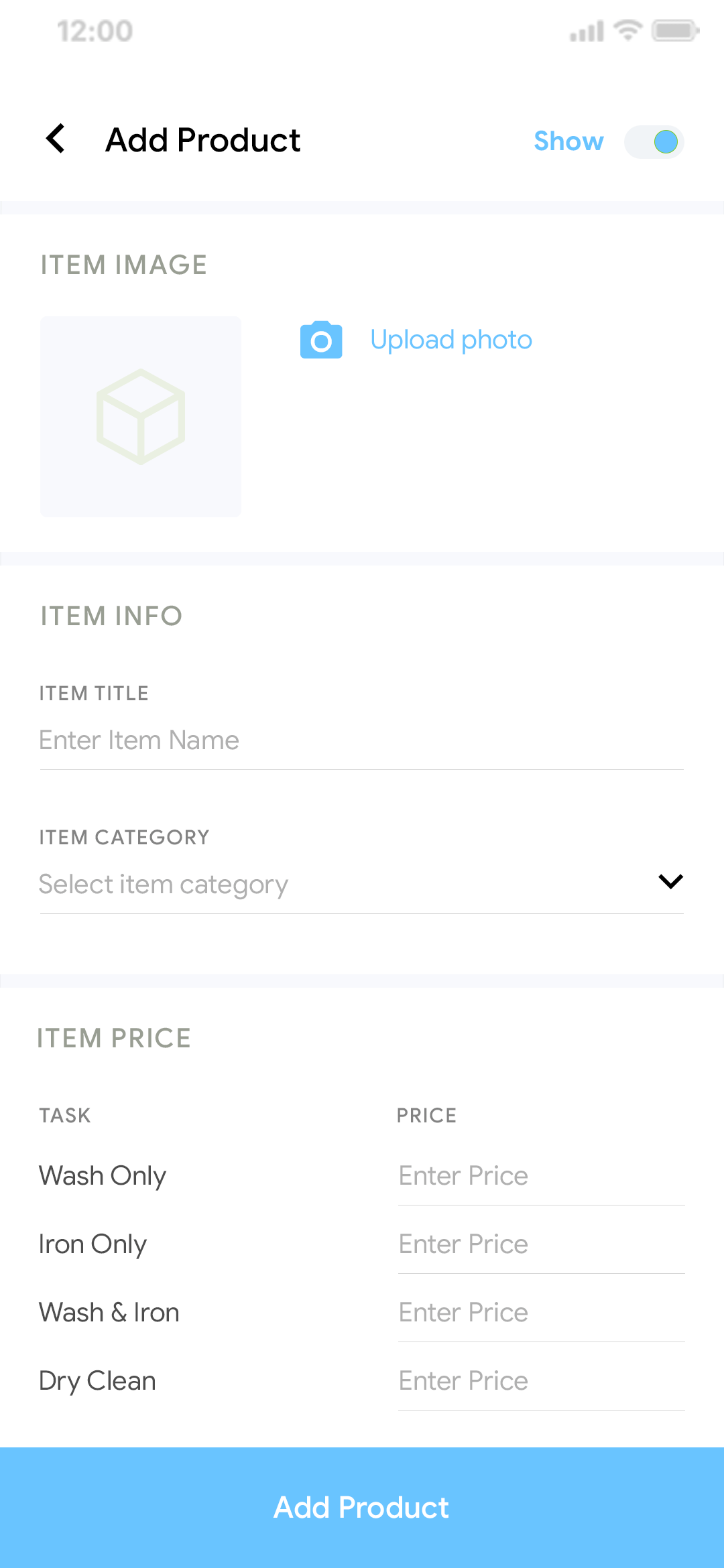
Task: Tap the clock showing 12:00
Action: point(94,31)
